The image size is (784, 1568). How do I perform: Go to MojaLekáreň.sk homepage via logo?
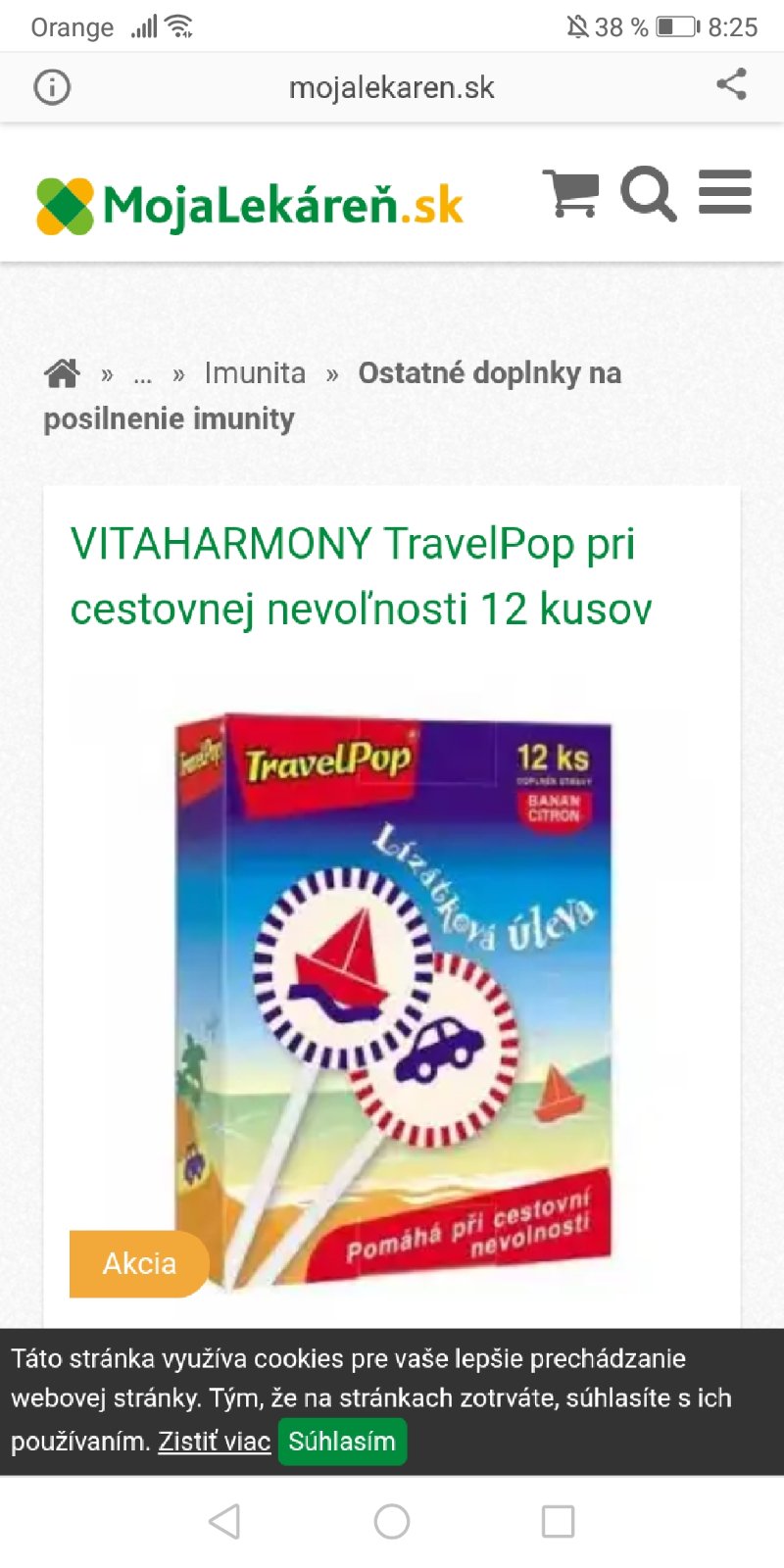point(249,206)
